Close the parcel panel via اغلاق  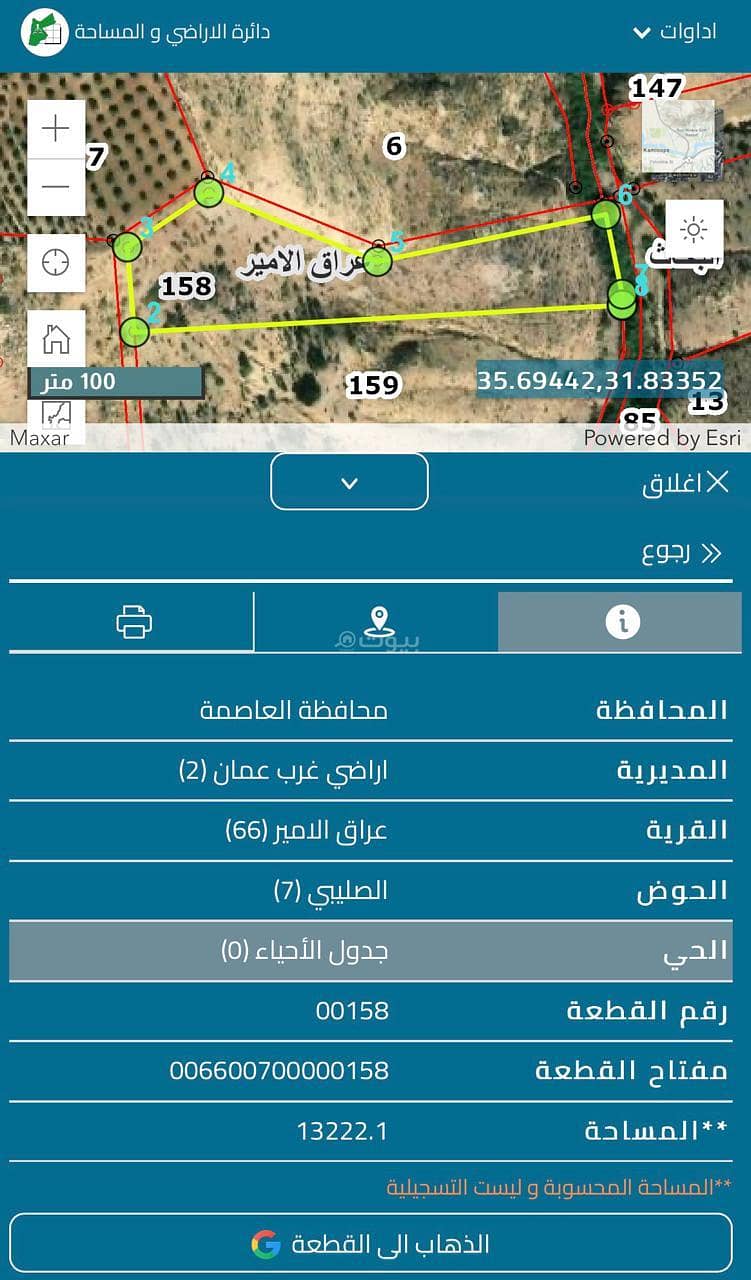pos(686,483)
